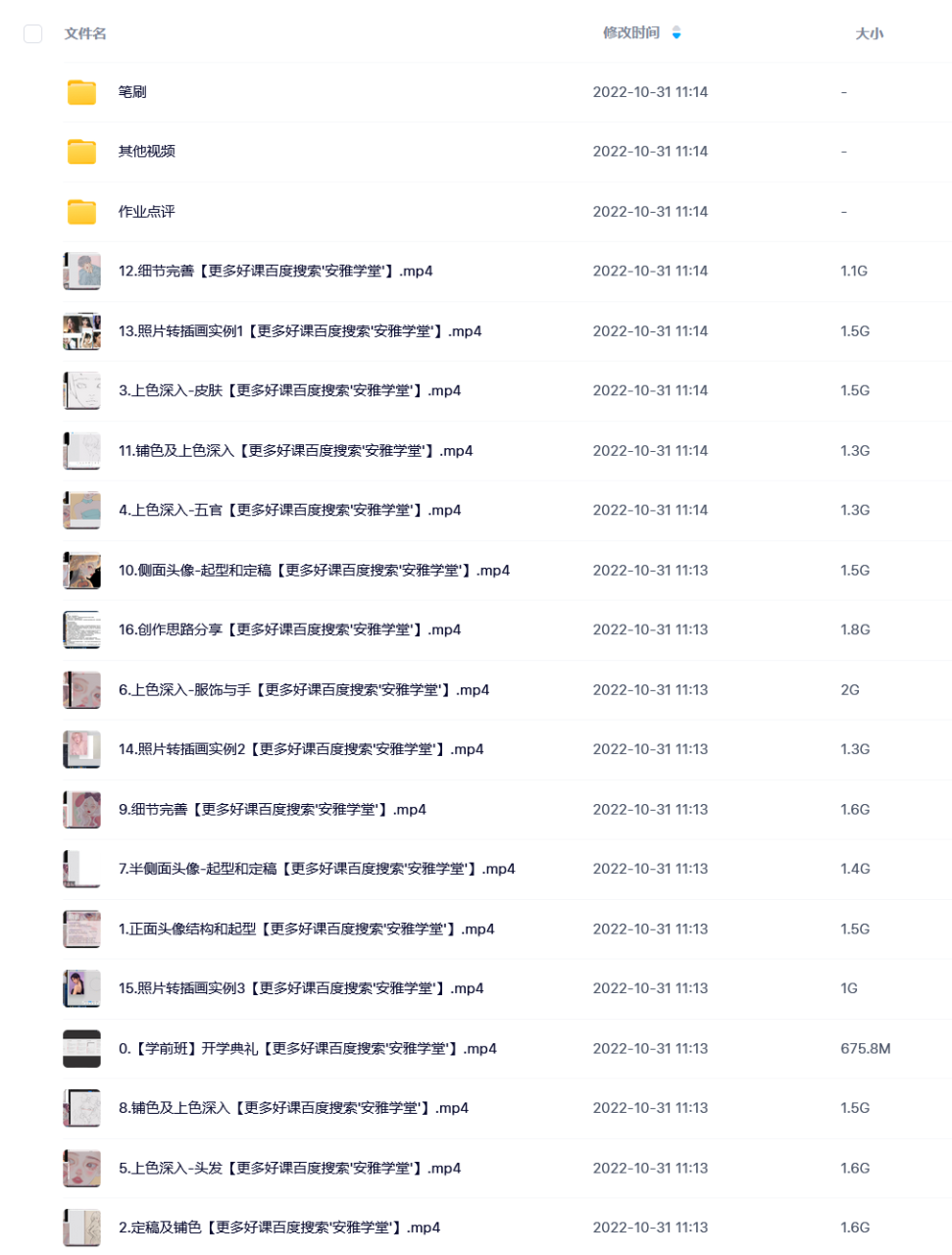952x1255 pixels.
Task: Open 16.创作思路分享 video
Action: 289,630
